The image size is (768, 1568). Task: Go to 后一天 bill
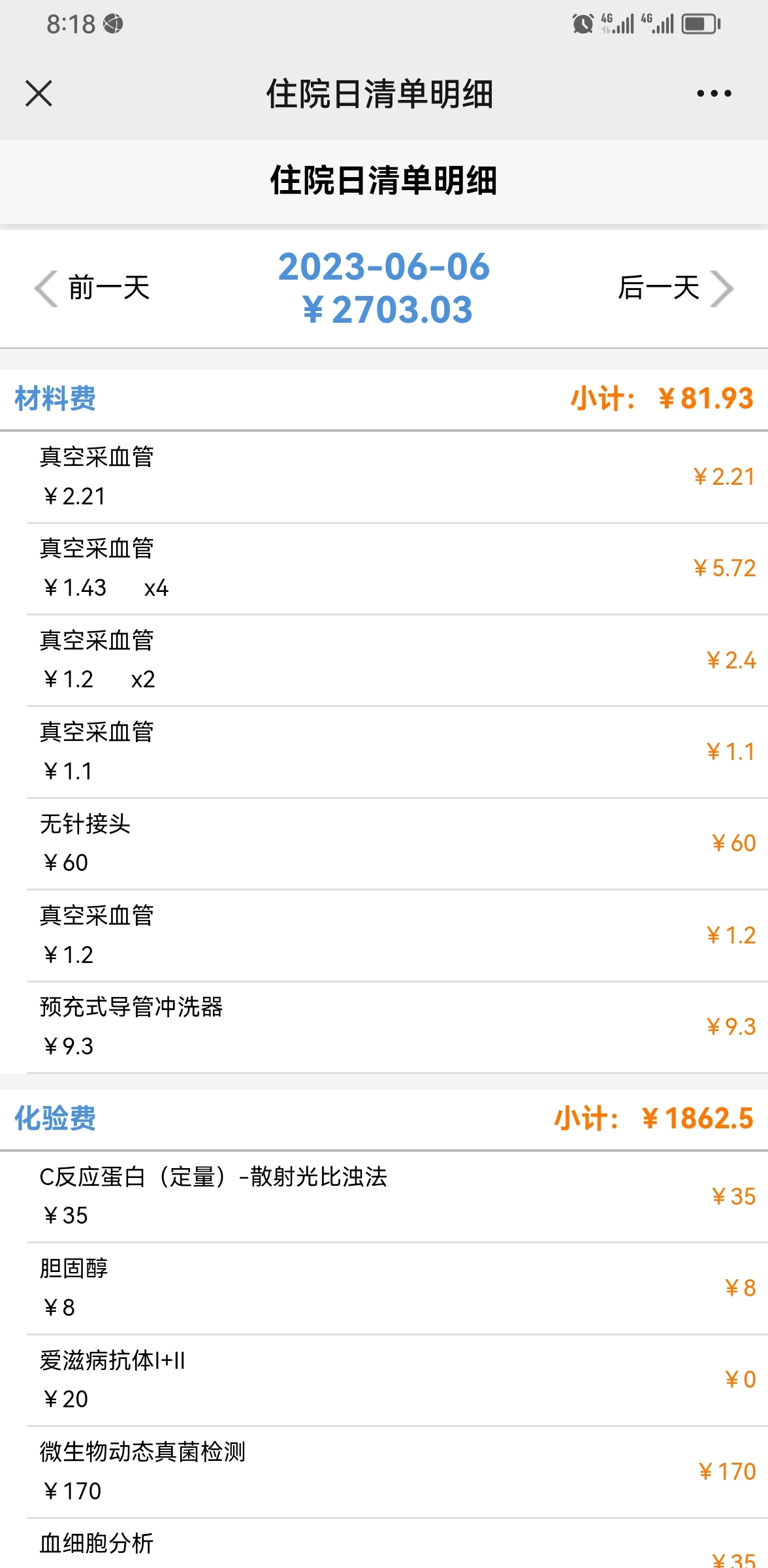click(x=676, y=287)
